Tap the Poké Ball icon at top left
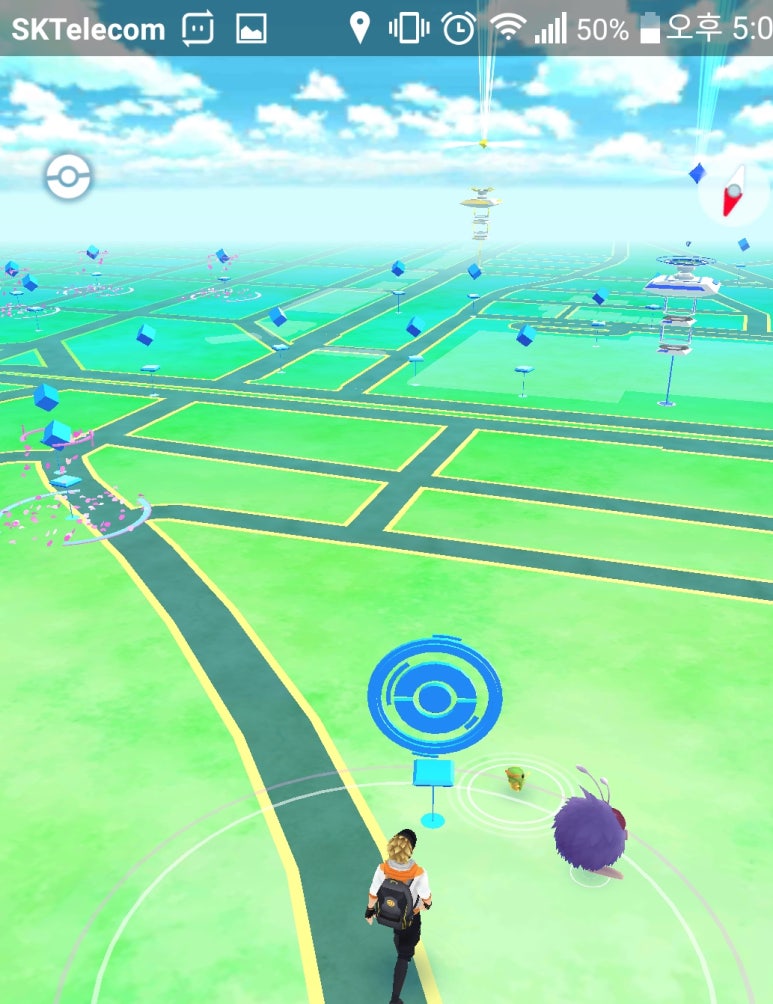This screenshot has height=1004, width=773. tap(68, 178)
